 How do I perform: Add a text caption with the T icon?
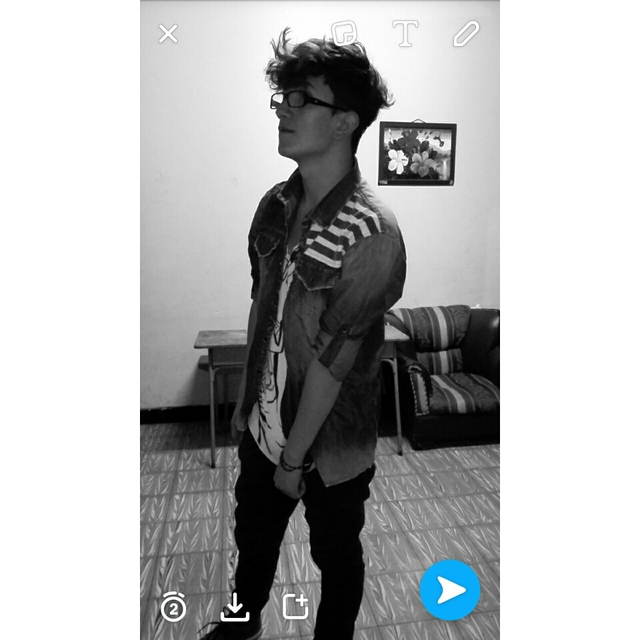pos(405,34)
